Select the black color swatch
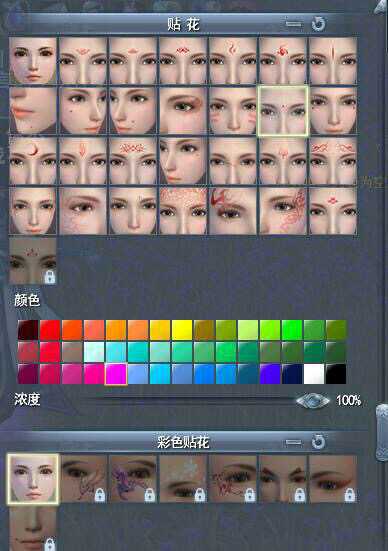This screenshot has height=551, width=388. (x=336, y=374)
